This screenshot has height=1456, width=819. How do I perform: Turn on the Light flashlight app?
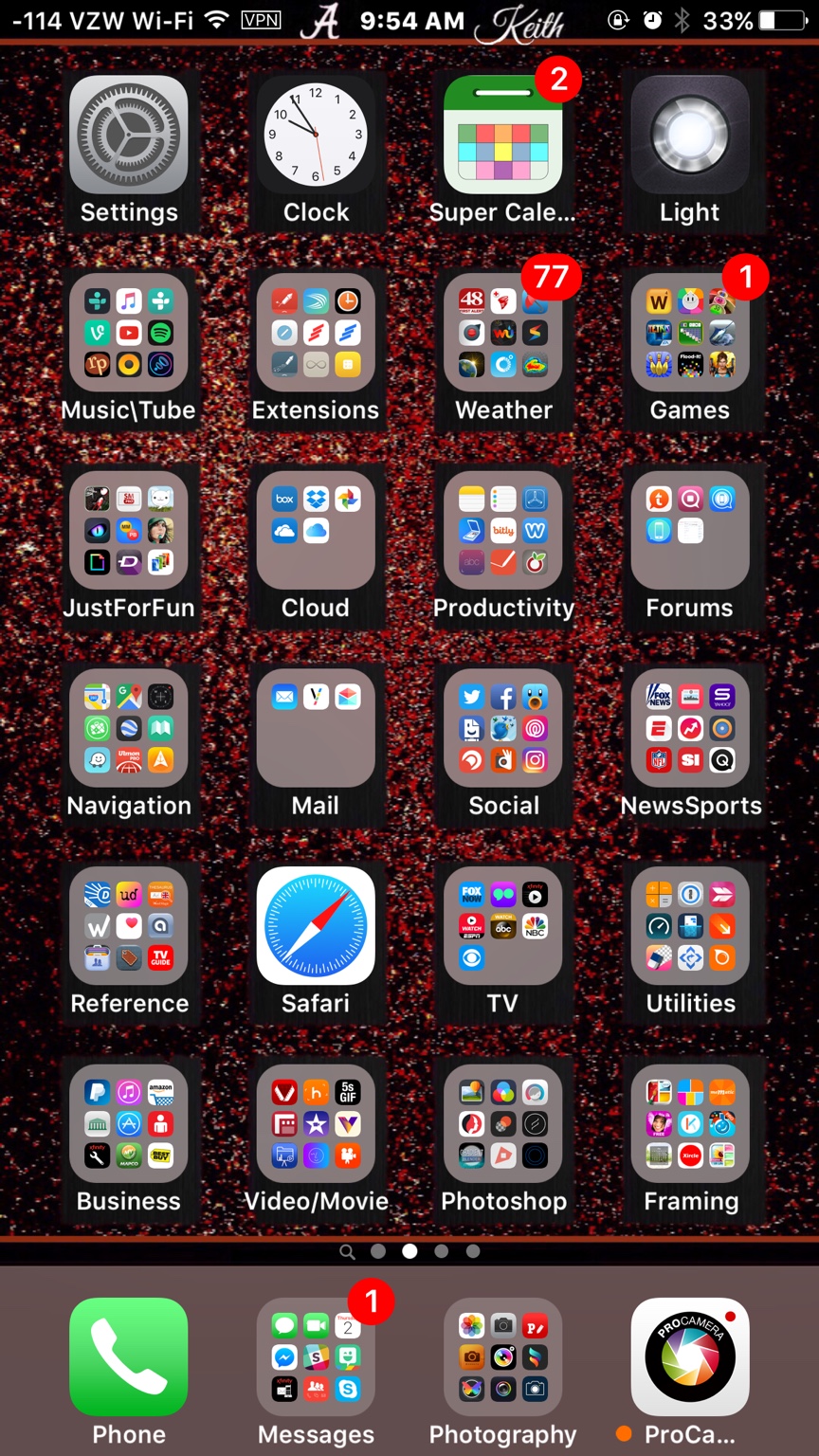coord(690,135)
